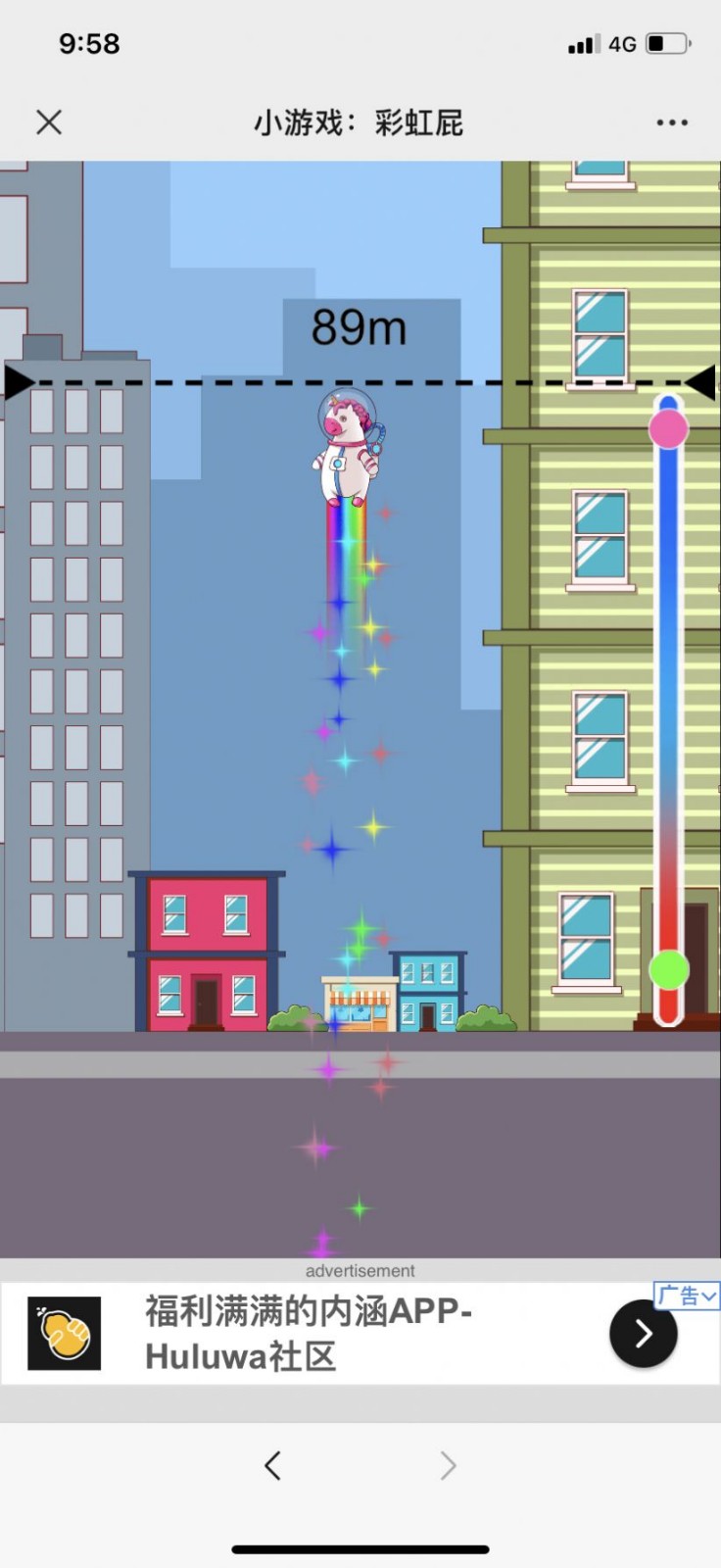Go back with the browser back arrow
Viewport: 721px width, 1568px height.
click(273, 1465)
